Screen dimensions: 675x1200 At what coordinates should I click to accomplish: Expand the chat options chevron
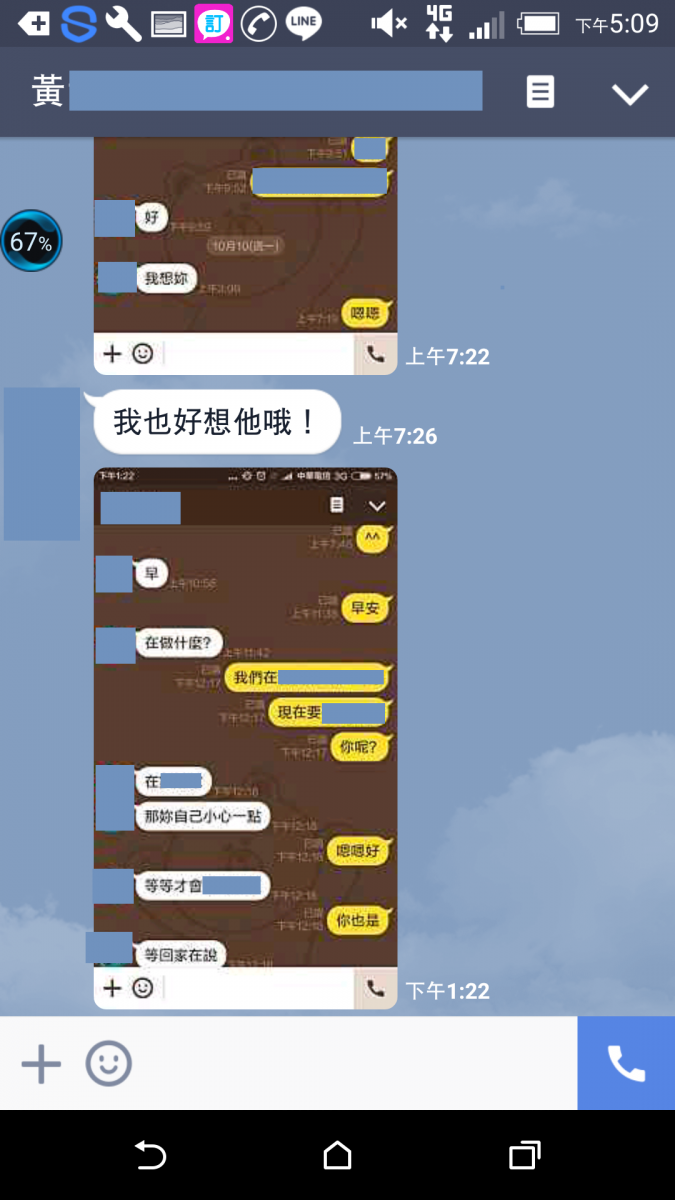630,94
